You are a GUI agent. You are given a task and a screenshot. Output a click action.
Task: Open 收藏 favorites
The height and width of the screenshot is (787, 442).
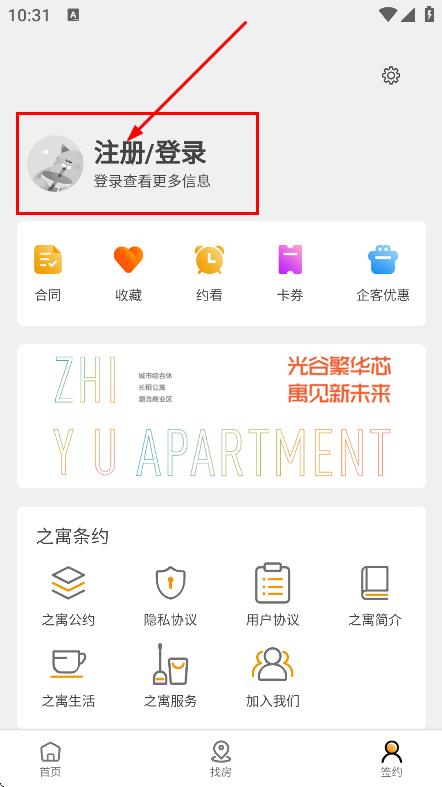coord(128,273)
